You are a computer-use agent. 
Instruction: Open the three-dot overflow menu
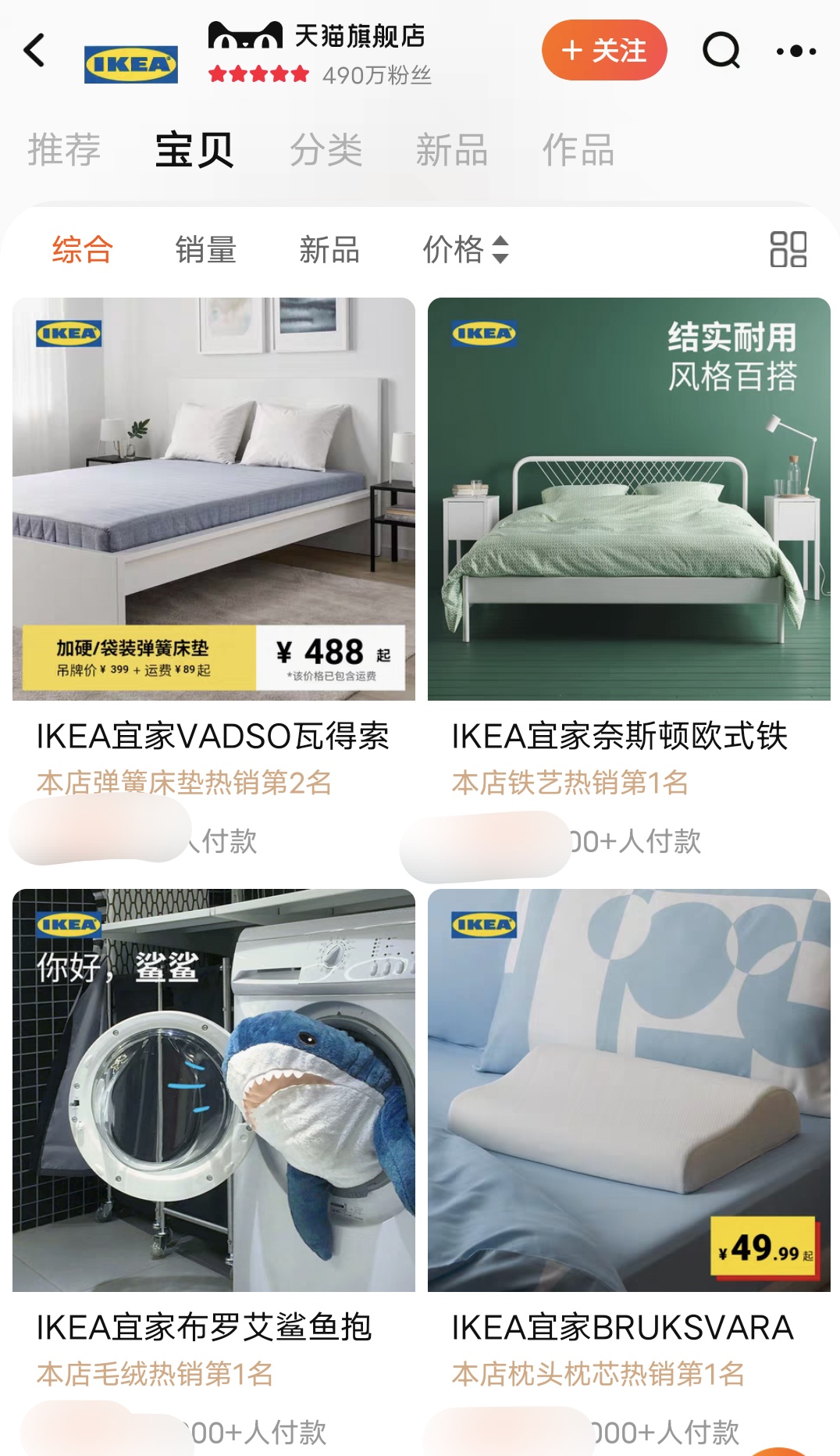(x=796, y=52)
